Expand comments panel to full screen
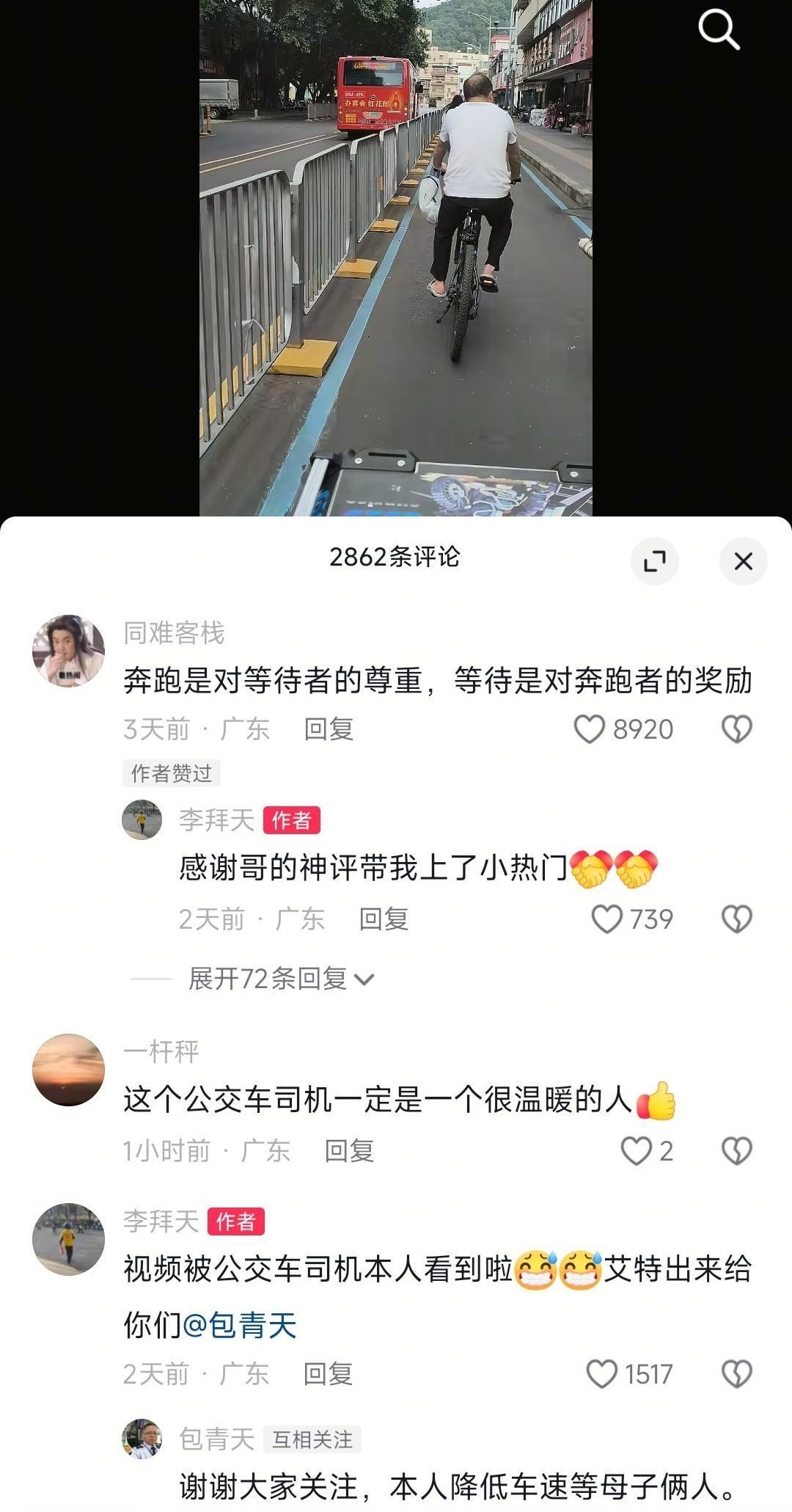This screenshot has width=792, height=1512. (x=654, y=561)
